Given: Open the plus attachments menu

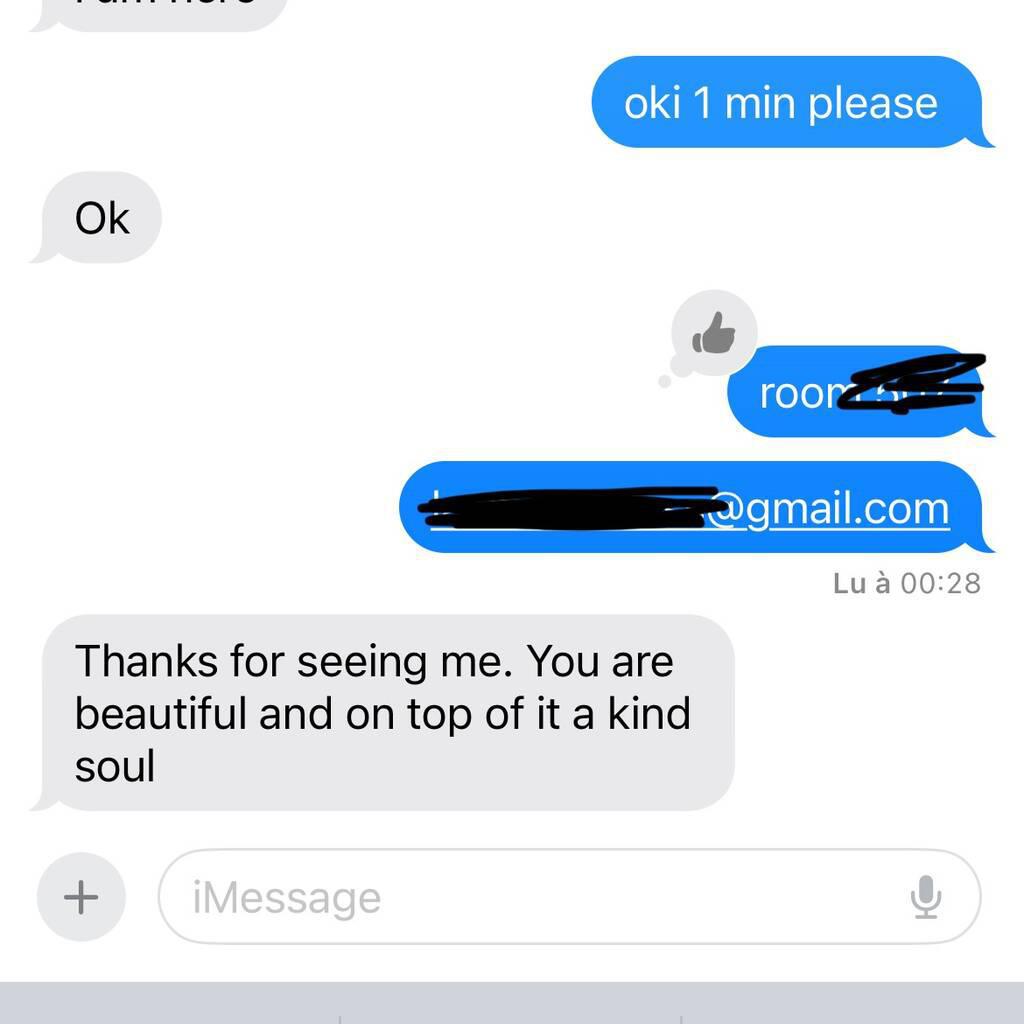Looking at the screenshot, I should (81, 897).
